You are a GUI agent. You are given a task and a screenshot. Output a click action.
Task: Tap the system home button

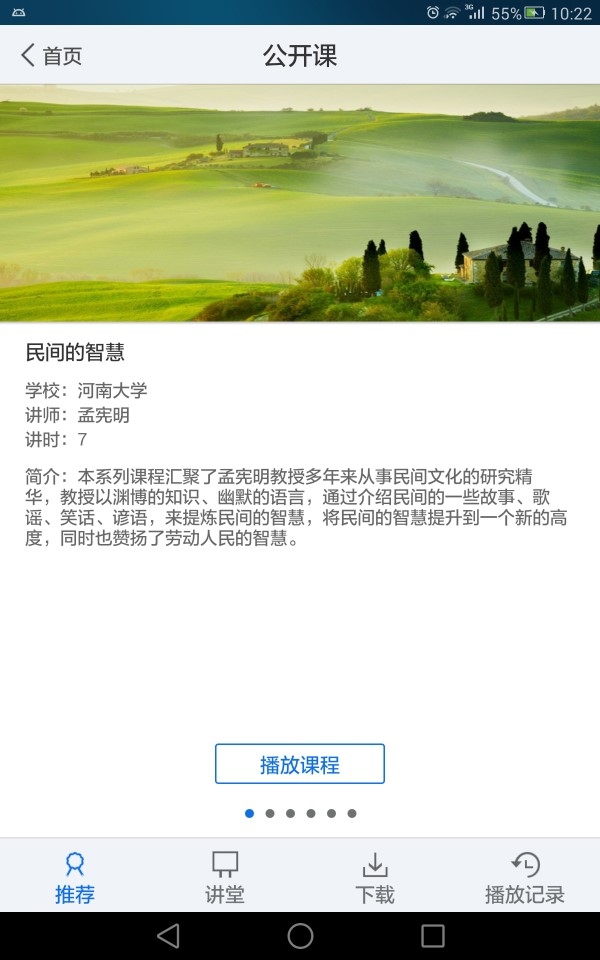pos(300,936)
